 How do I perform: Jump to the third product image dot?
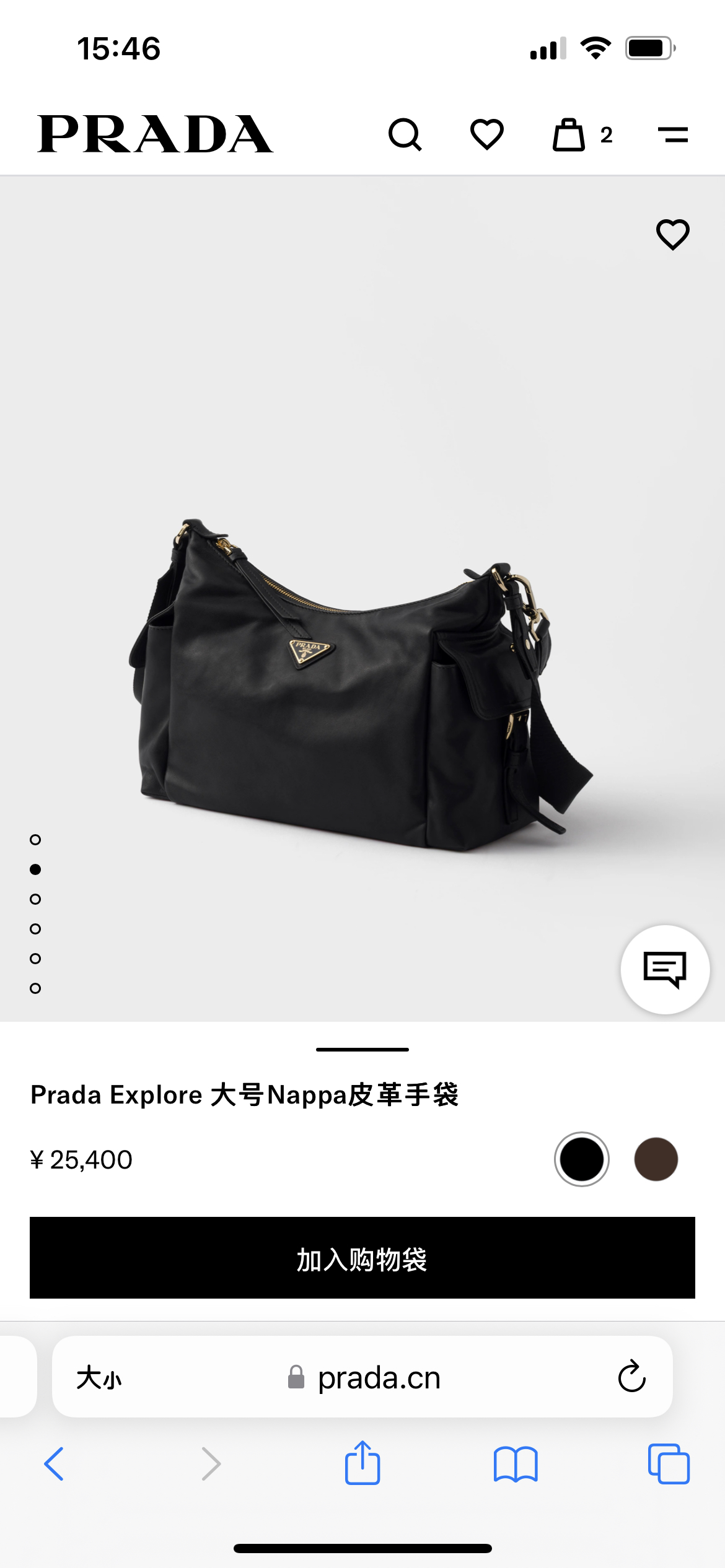pos(35,899)
